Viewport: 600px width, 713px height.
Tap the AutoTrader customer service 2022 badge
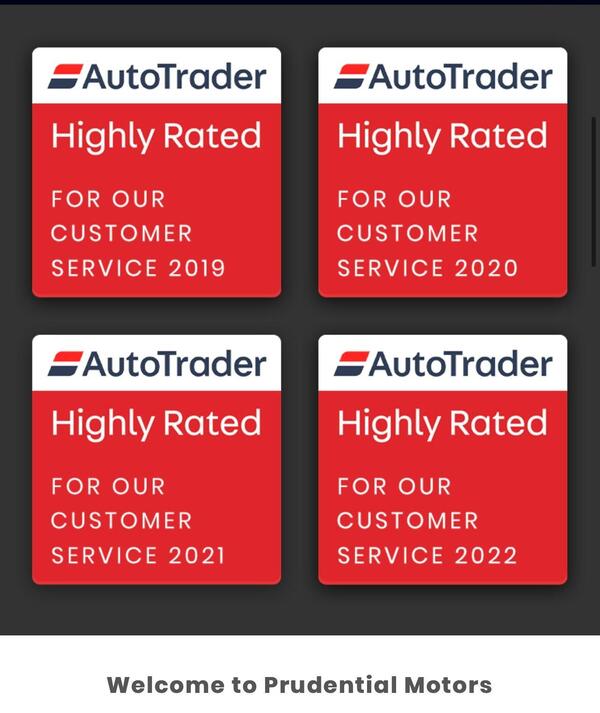[x=442, y=459]
